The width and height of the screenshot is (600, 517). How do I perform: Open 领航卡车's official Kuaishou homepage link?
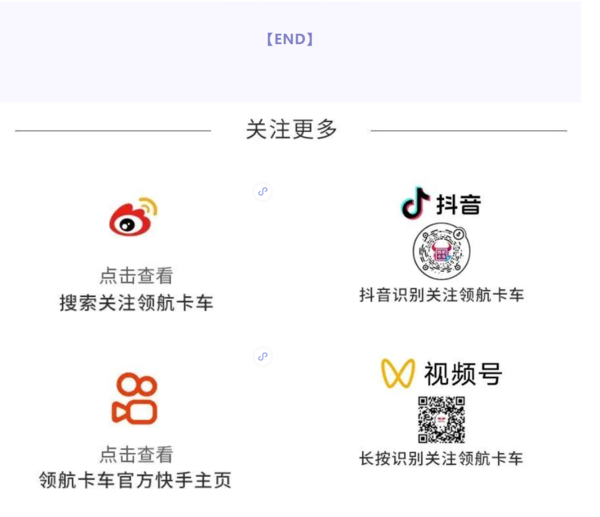tap(134, 398)
